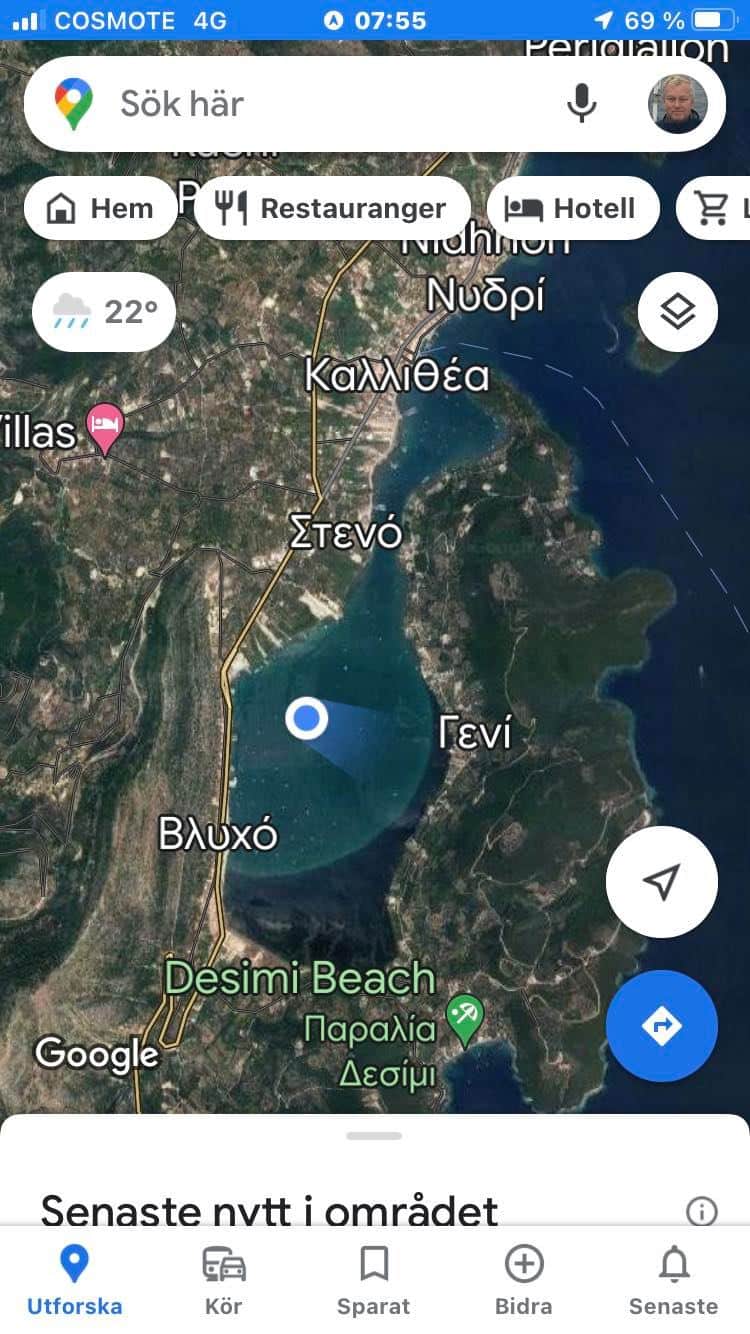Open the account profile picture
Viewport: 750px width, 1334px height.
[677, 103]
